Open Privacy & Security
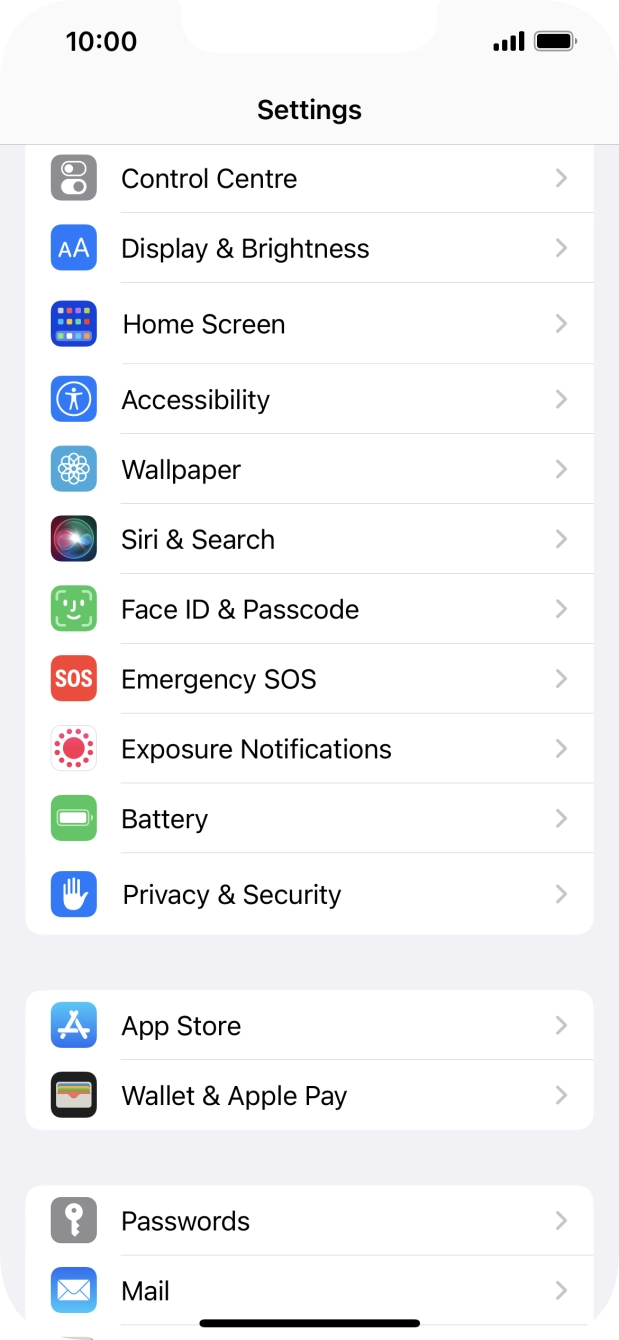The width and height of the screenshot is (619, 1340). pos(309,894)
